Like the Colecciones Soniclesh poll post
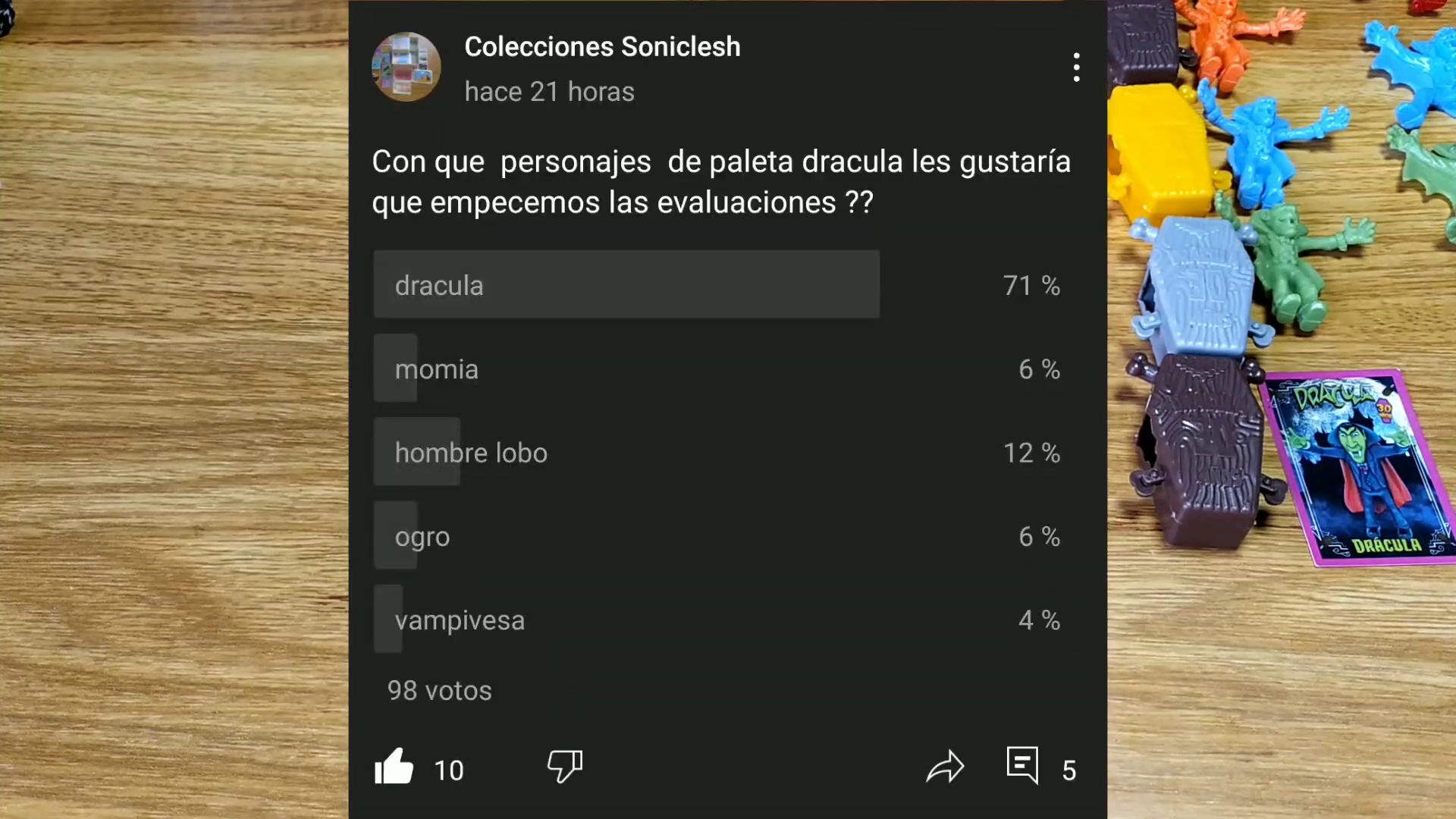The height and width of the screenshot is (819, 1456). pyautogui.click(x=394, y=767)
